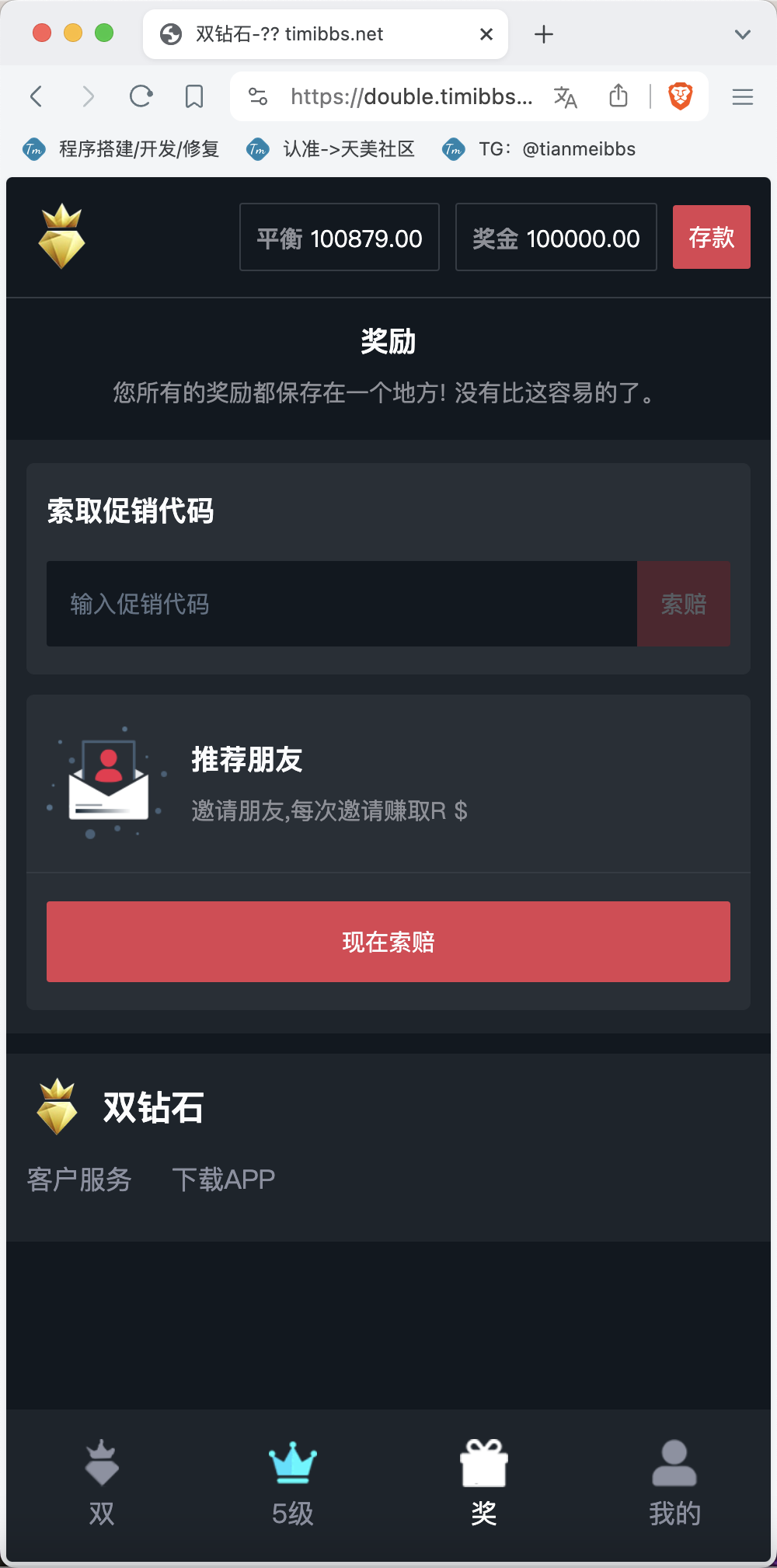Open the 奖金 bonus balance box
Viewport: 777px width, 1568px height.
coord(556,237)
